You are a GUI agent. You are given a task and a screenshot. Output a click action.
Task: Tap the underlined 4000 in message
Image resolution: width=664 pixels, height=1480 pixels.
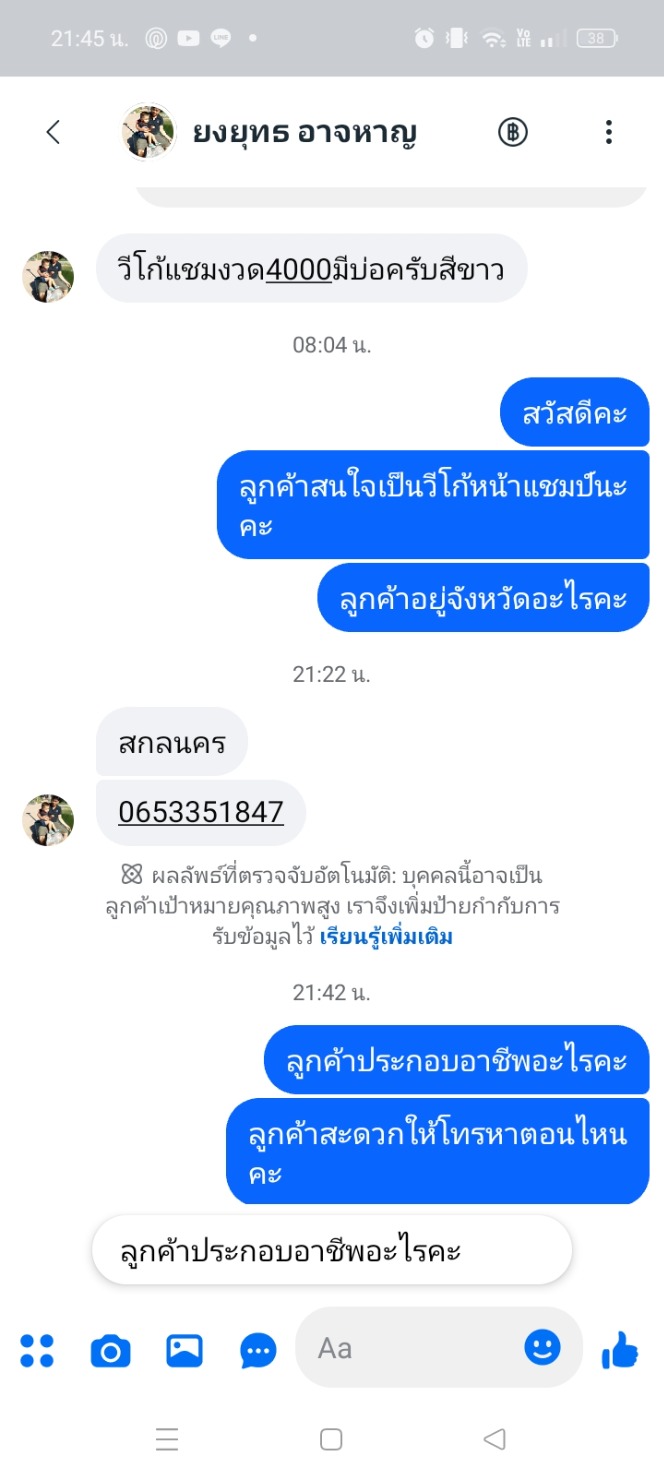pyautogui.click(x=298, y=268)
